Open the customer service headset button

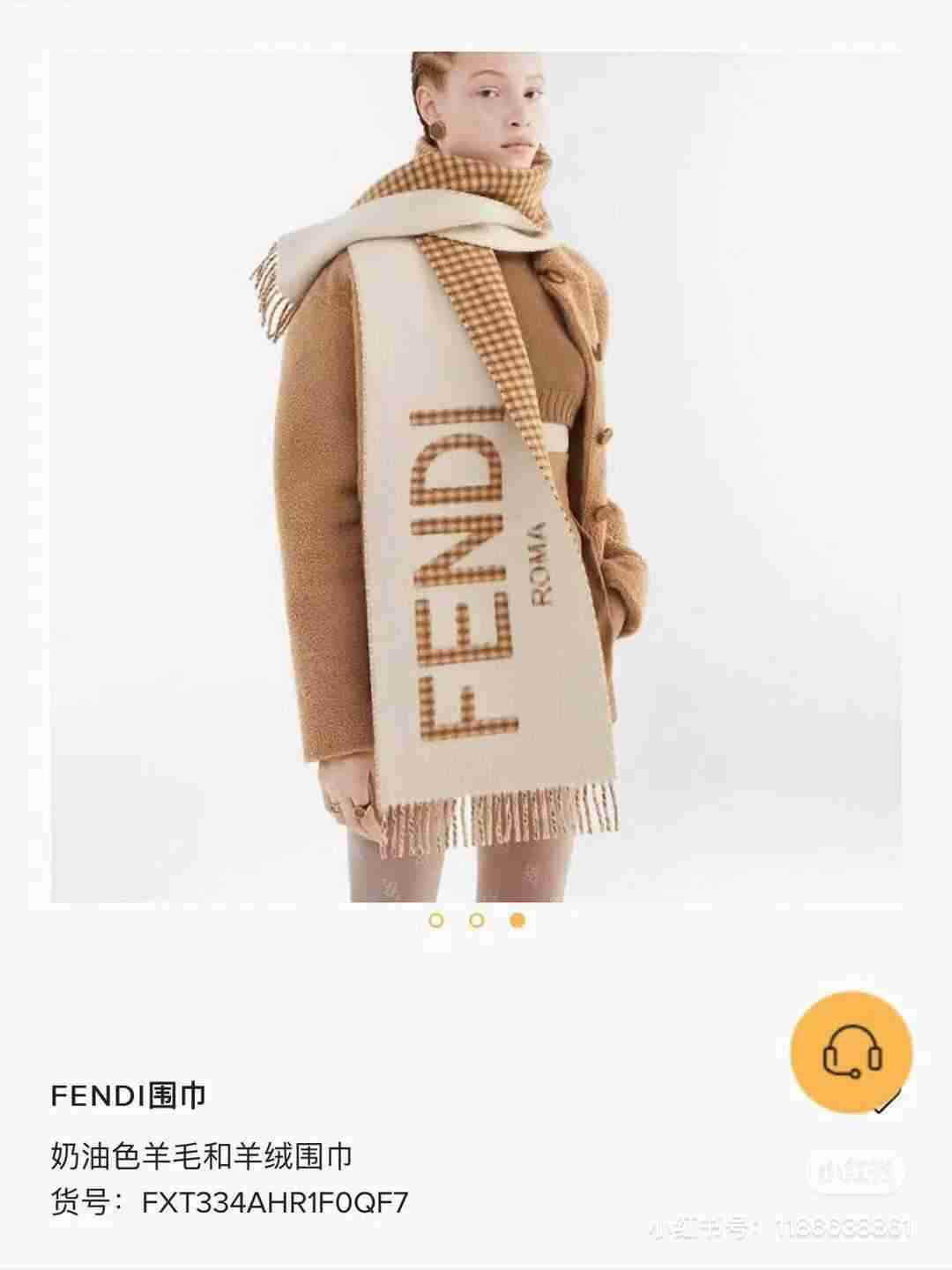852,1052
